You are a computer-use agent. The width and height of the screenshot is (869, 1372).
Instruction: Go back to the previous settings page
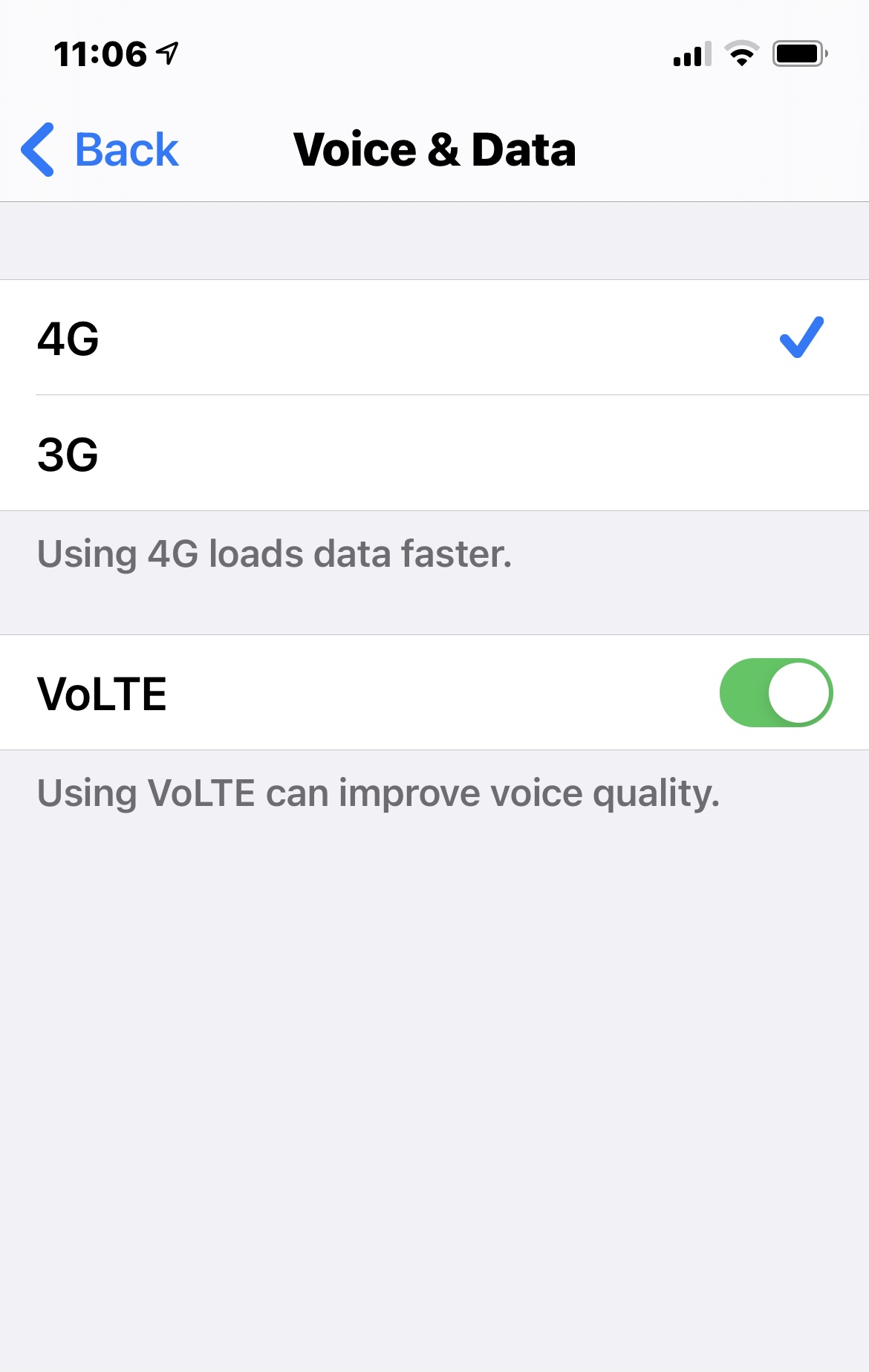[100, 149]
